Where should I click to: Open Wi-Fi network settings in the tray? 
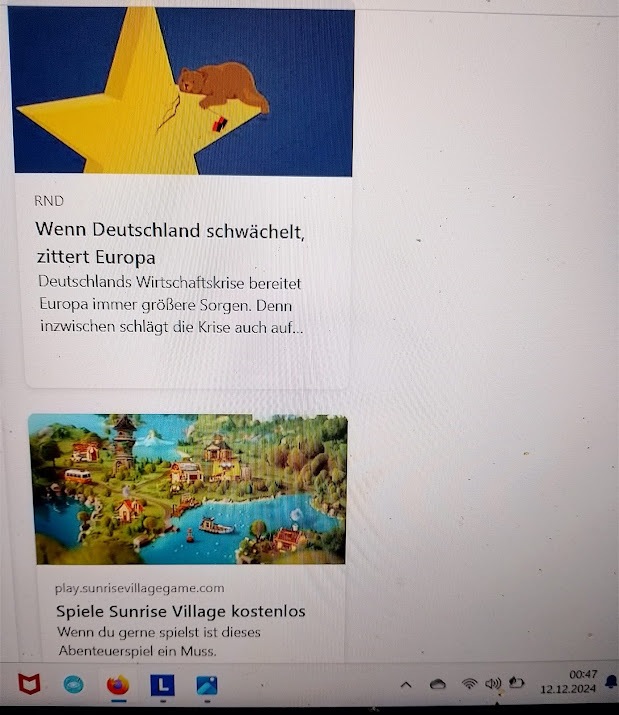(469, 684)
